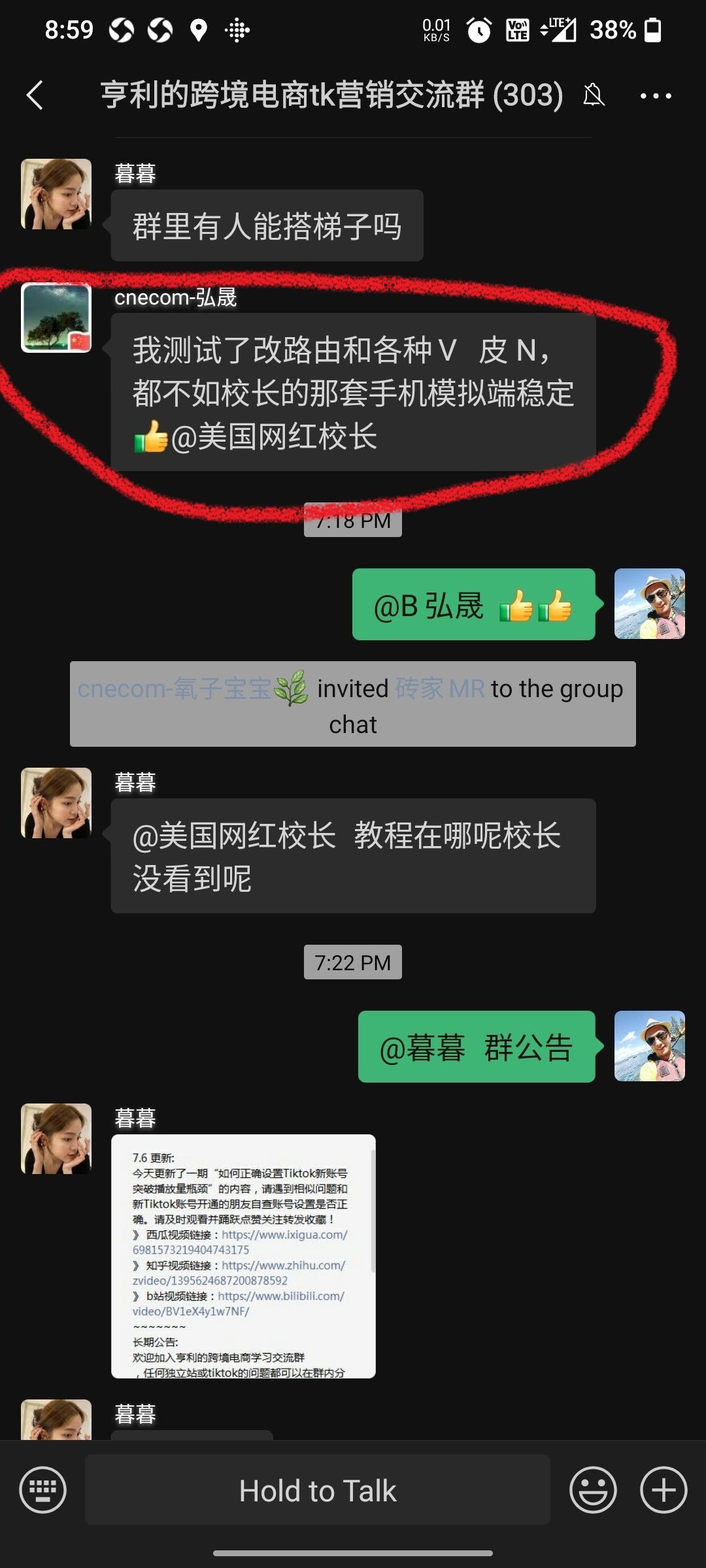
Task: Open cnecom-弘晟's profile avatar
Action: (56, 318)
